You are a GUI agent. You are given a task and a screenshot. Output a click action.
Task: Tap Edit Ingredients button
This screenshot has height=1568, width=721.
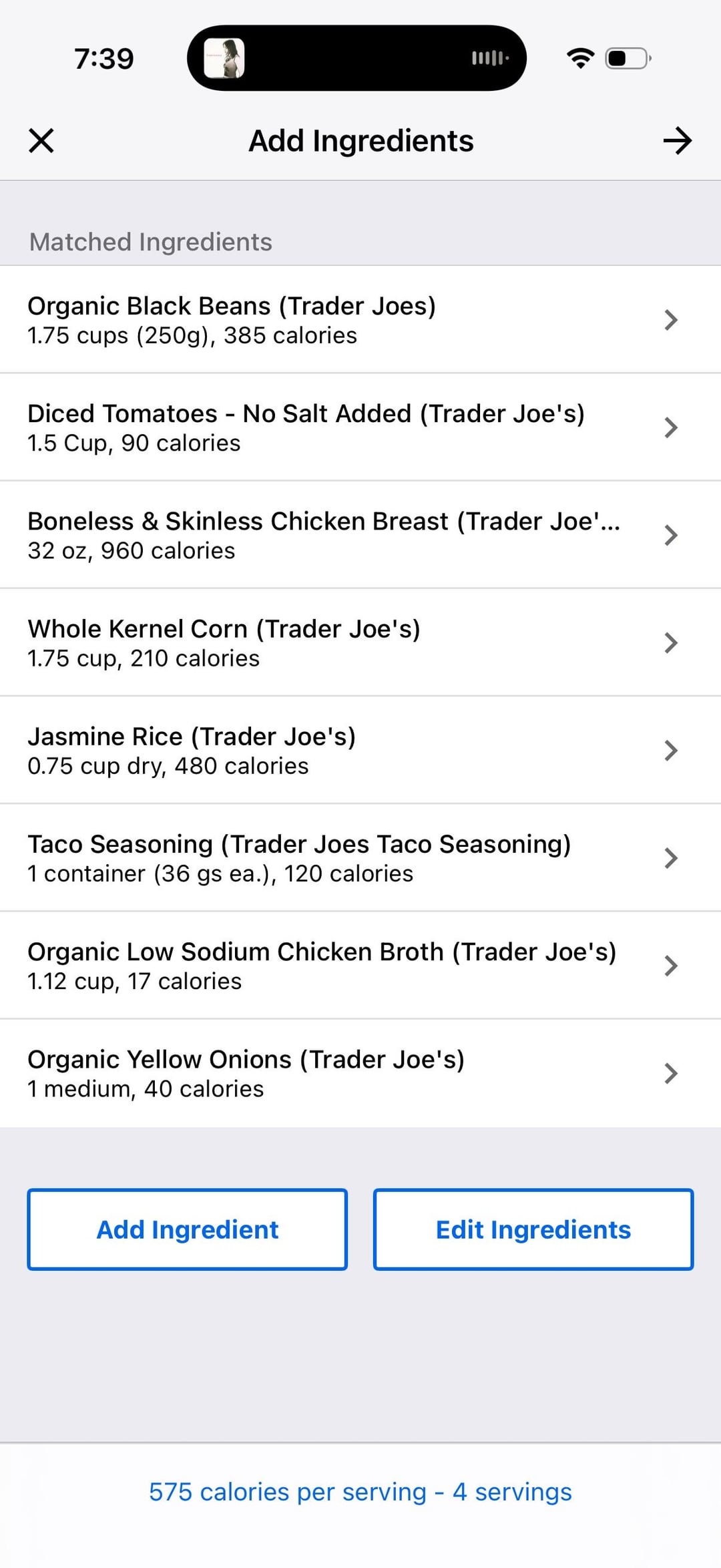click(533, 1229)
